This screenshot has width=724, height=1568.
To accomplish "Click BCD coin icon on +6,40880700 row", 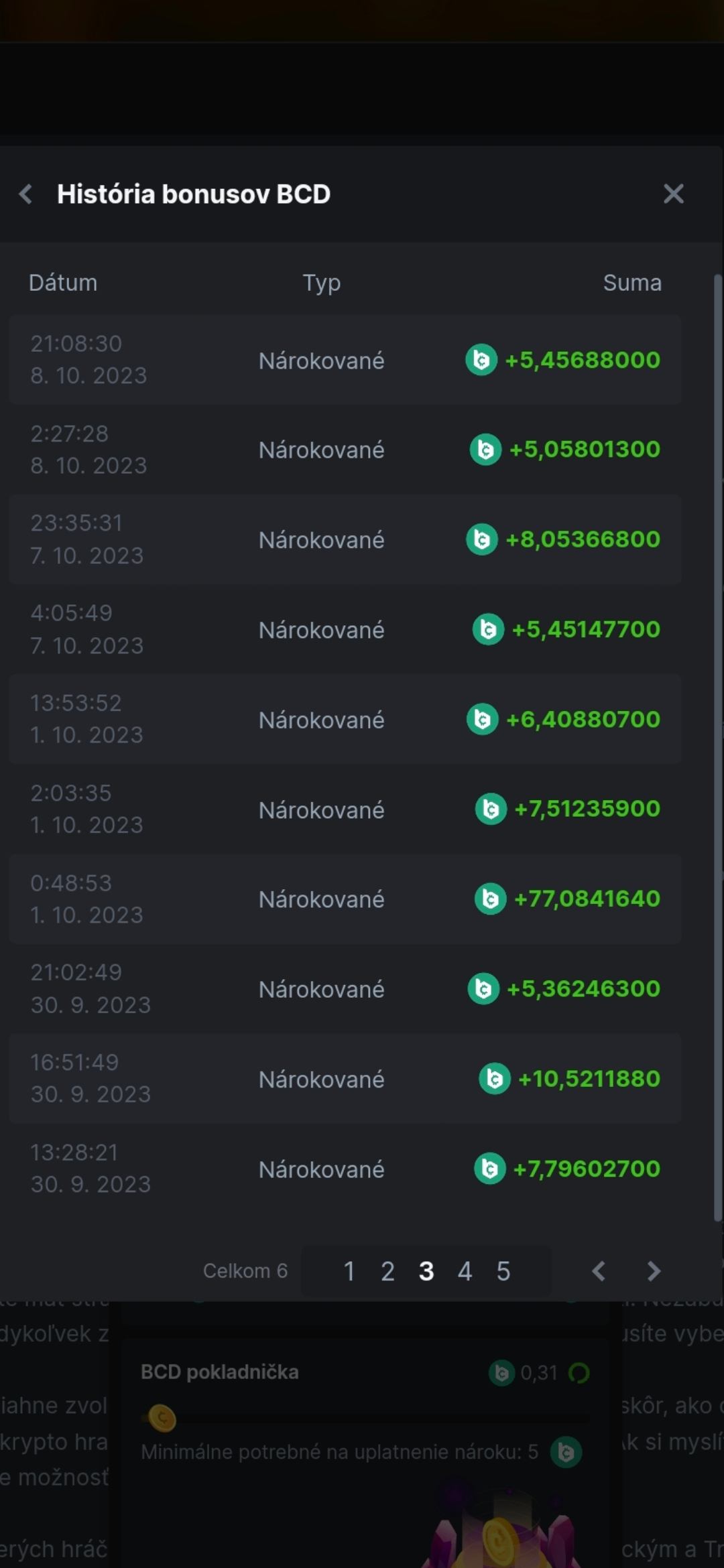I will [481, 719].
